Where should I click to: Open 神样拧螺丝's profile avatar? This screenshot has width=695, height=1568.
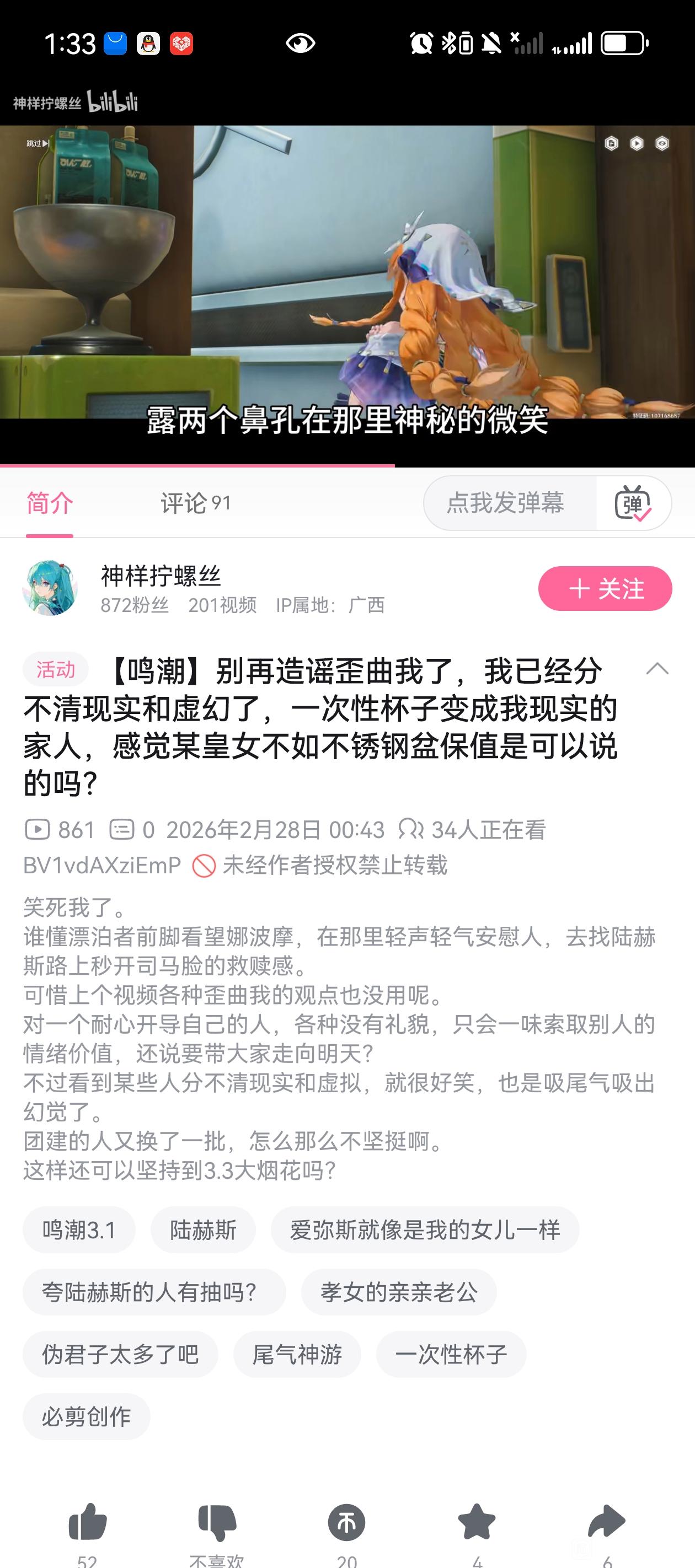pyautogui.click(x=50, y=588)
